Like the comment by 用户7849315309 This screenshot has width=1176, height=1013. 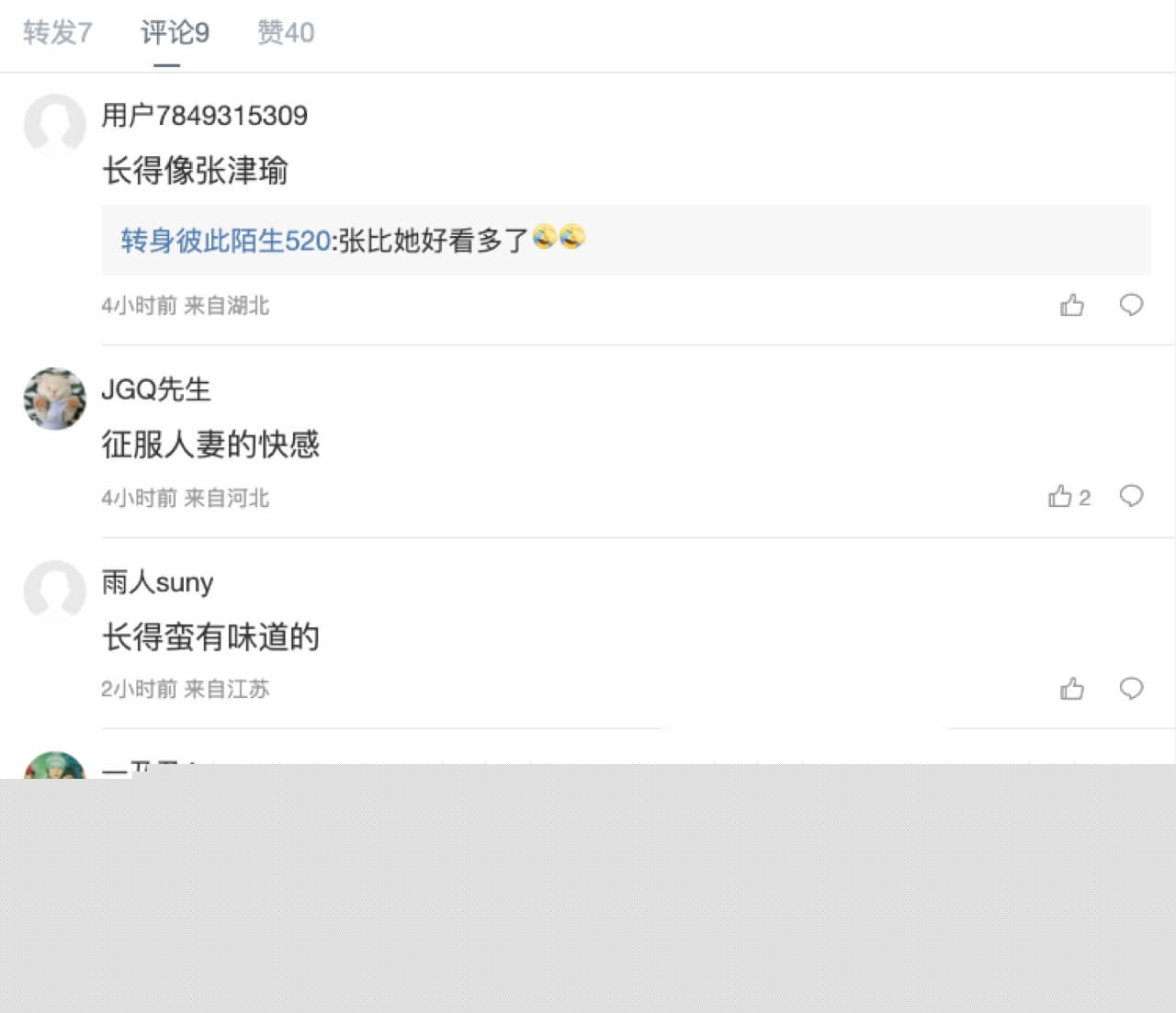[x=1072, y=305]
